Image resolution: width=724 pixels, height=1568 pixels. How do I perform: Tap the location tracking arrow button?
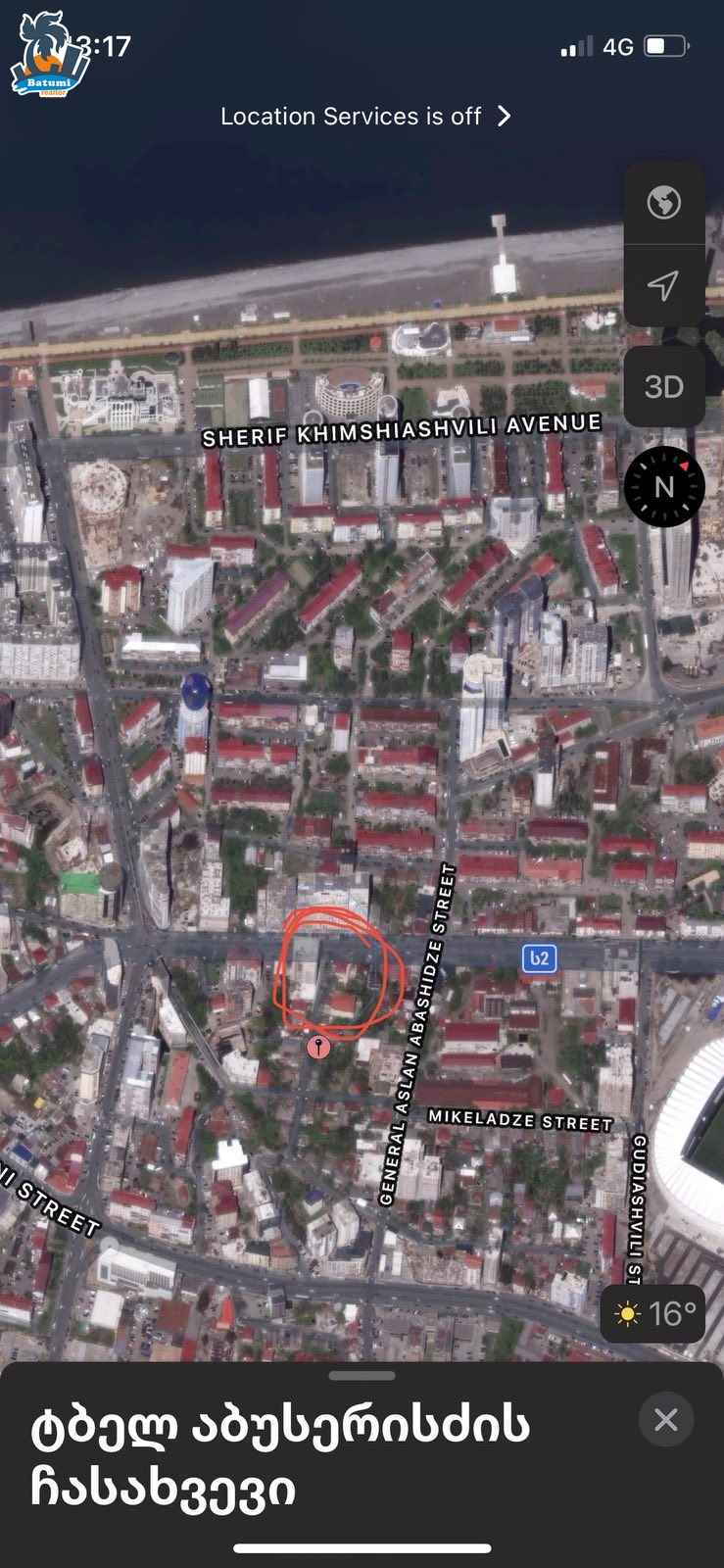click(664, 285)
